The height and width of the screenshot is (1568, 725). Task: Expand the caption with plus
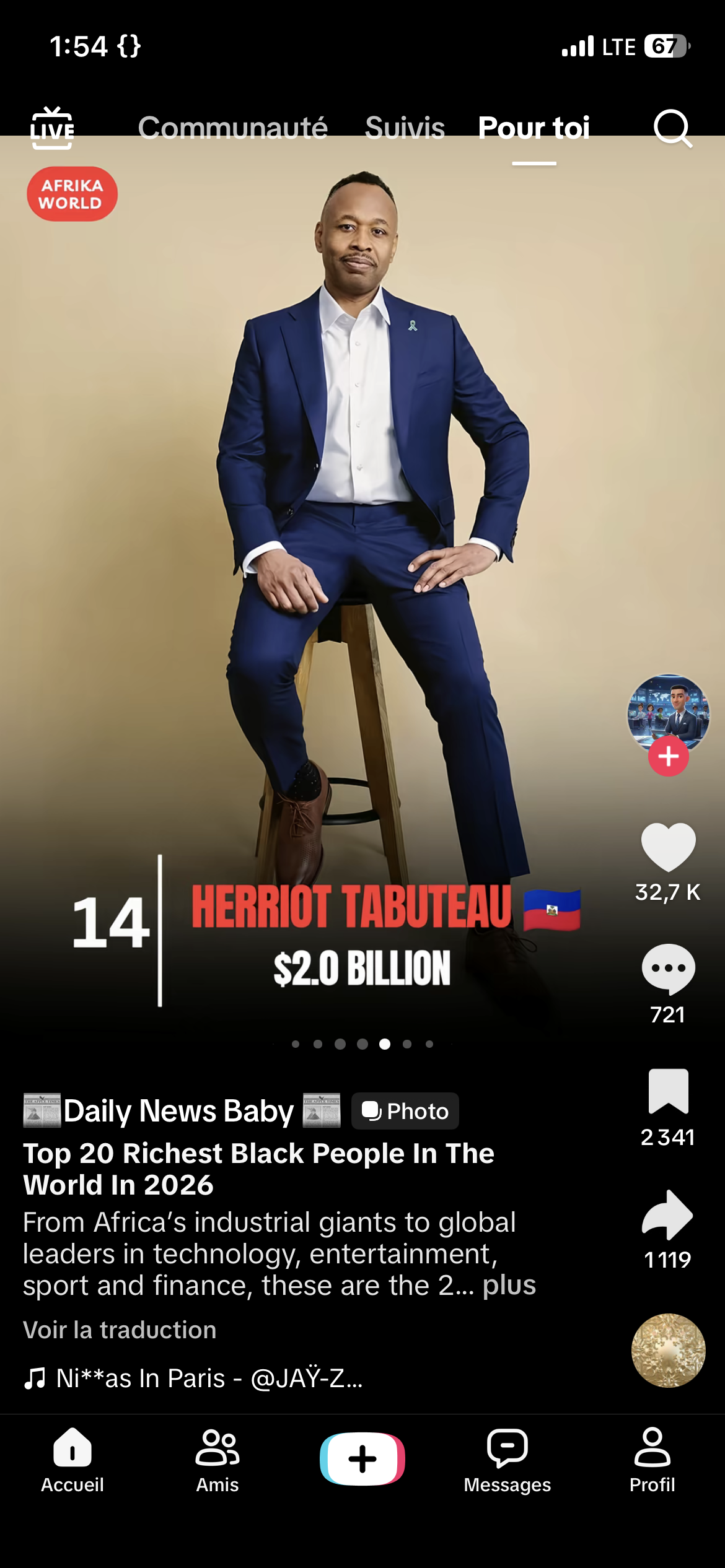click(509, 1285)
